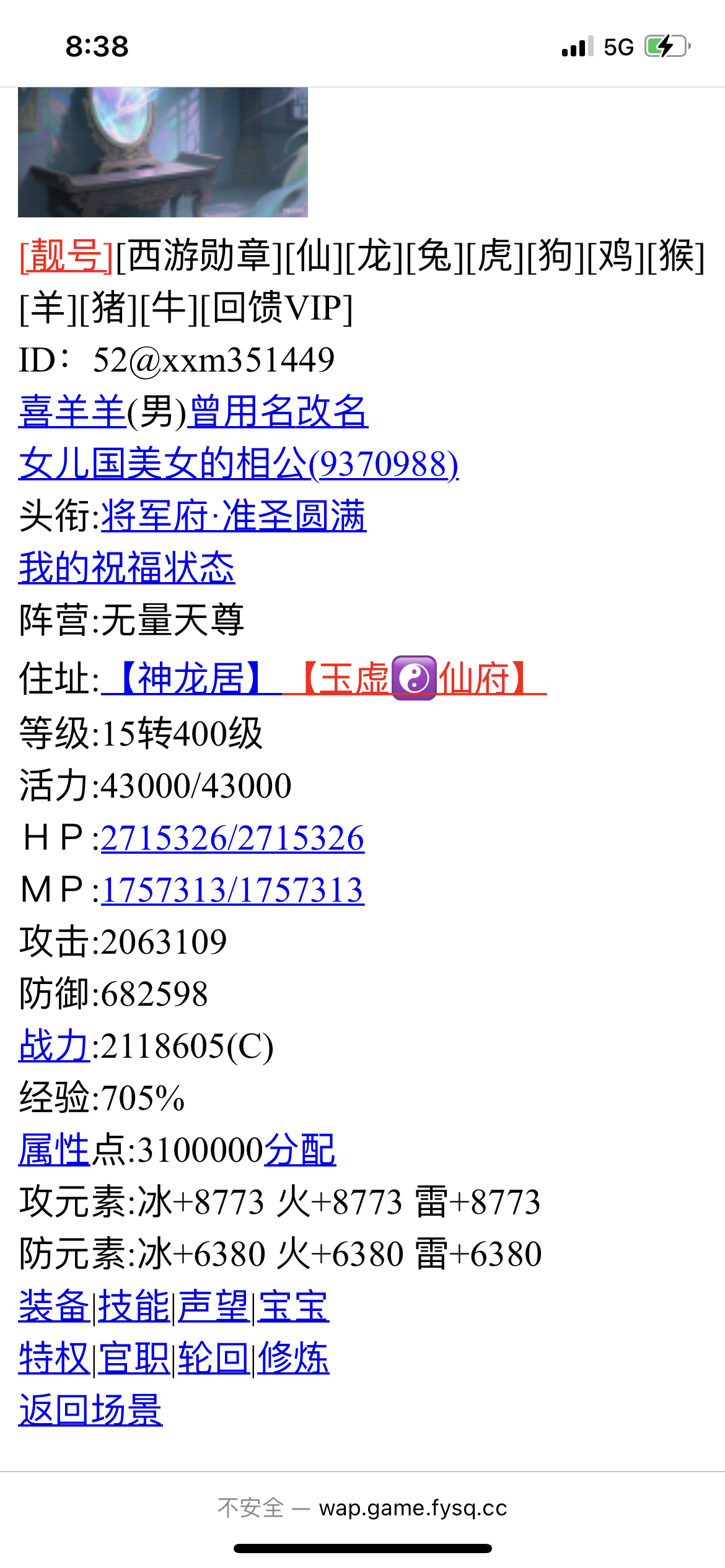Tap the 曾用名改名 link
This screenshot has width=725, height=1568.
279,412
